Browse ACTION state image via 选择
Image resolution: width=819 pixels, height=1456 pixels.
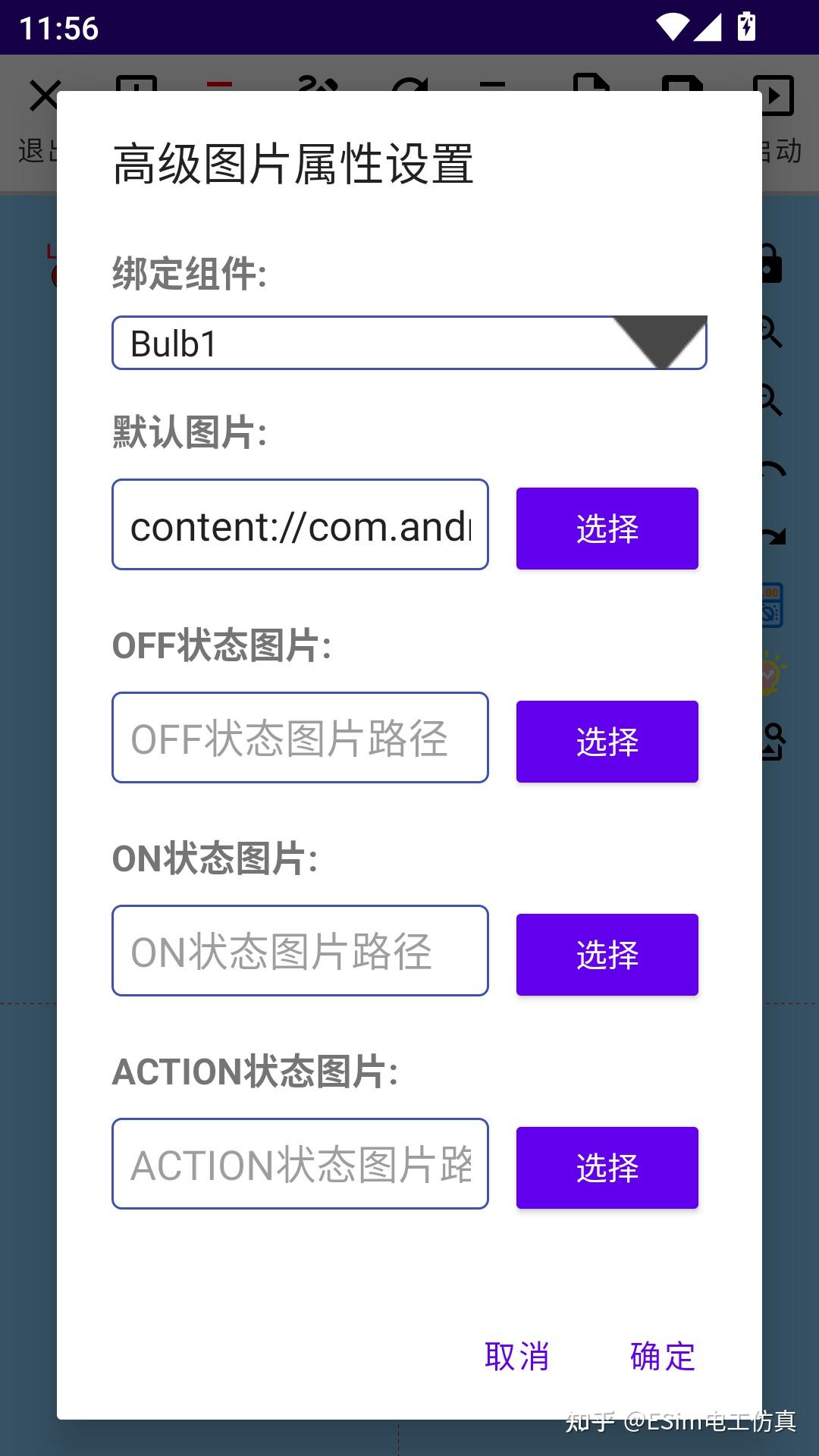(x=607, y=1168)
